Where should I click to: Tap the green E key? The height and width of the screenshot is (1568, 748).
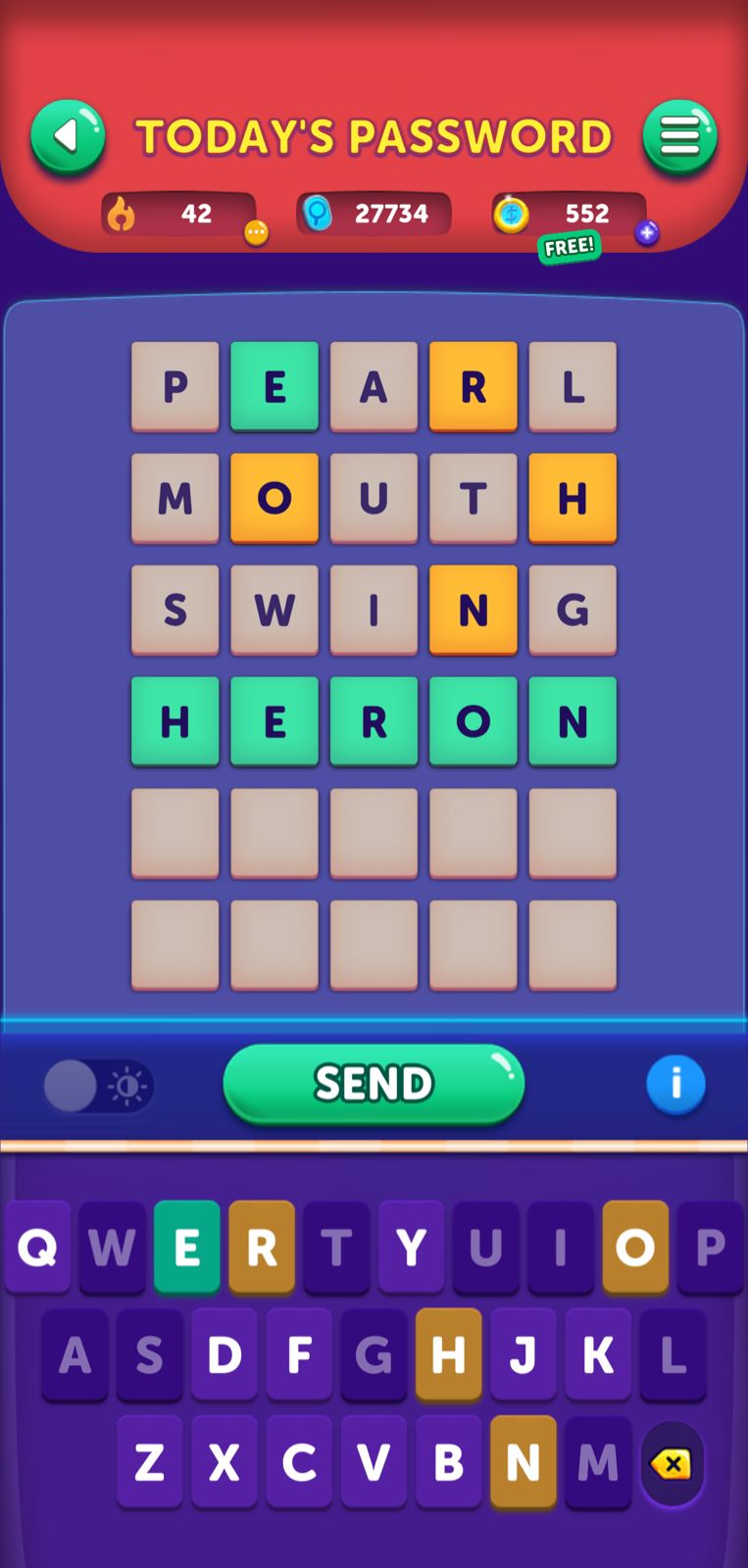[x=186, y=1248]
